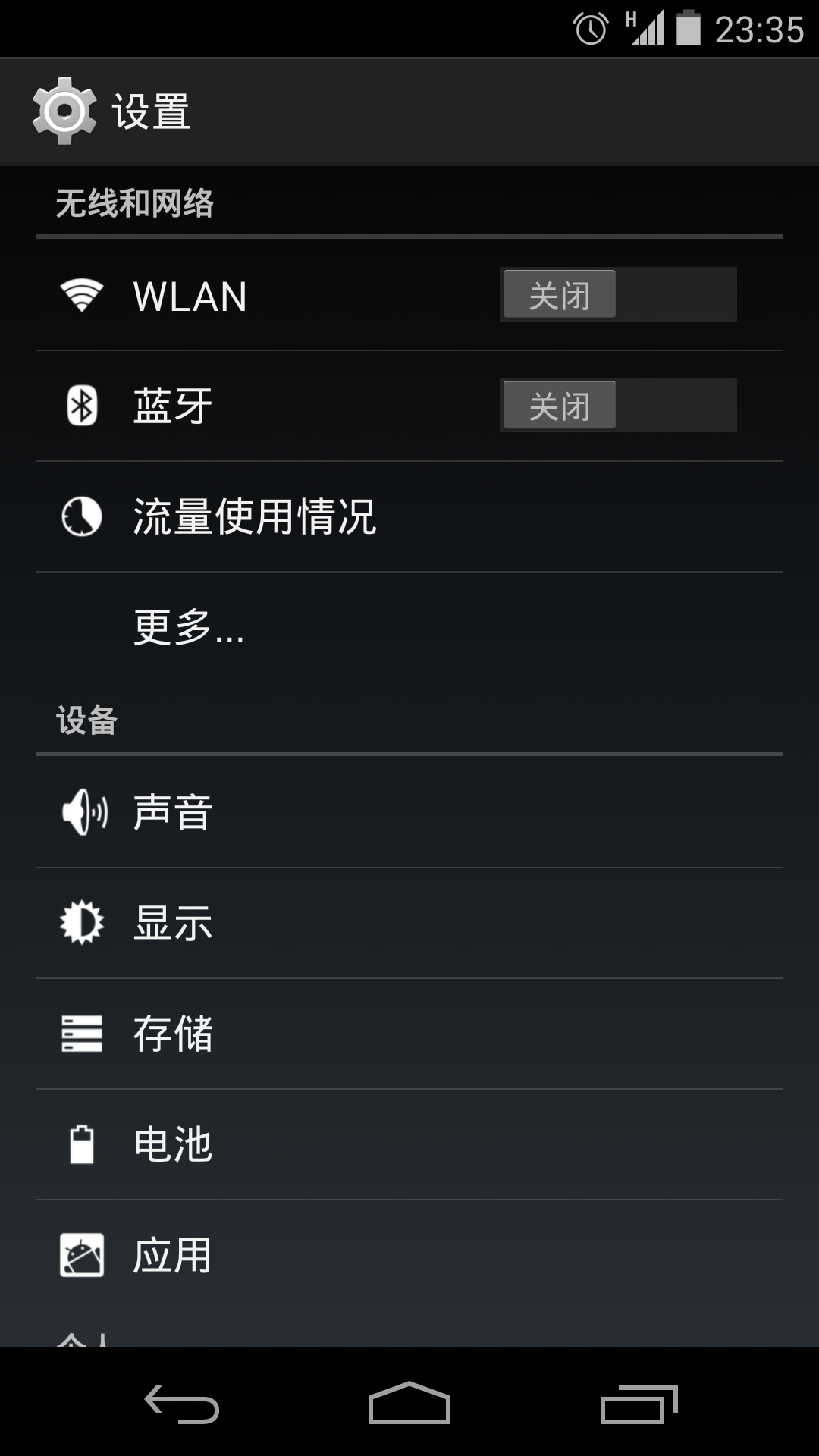Open the recent apps view

[639, 1404]
